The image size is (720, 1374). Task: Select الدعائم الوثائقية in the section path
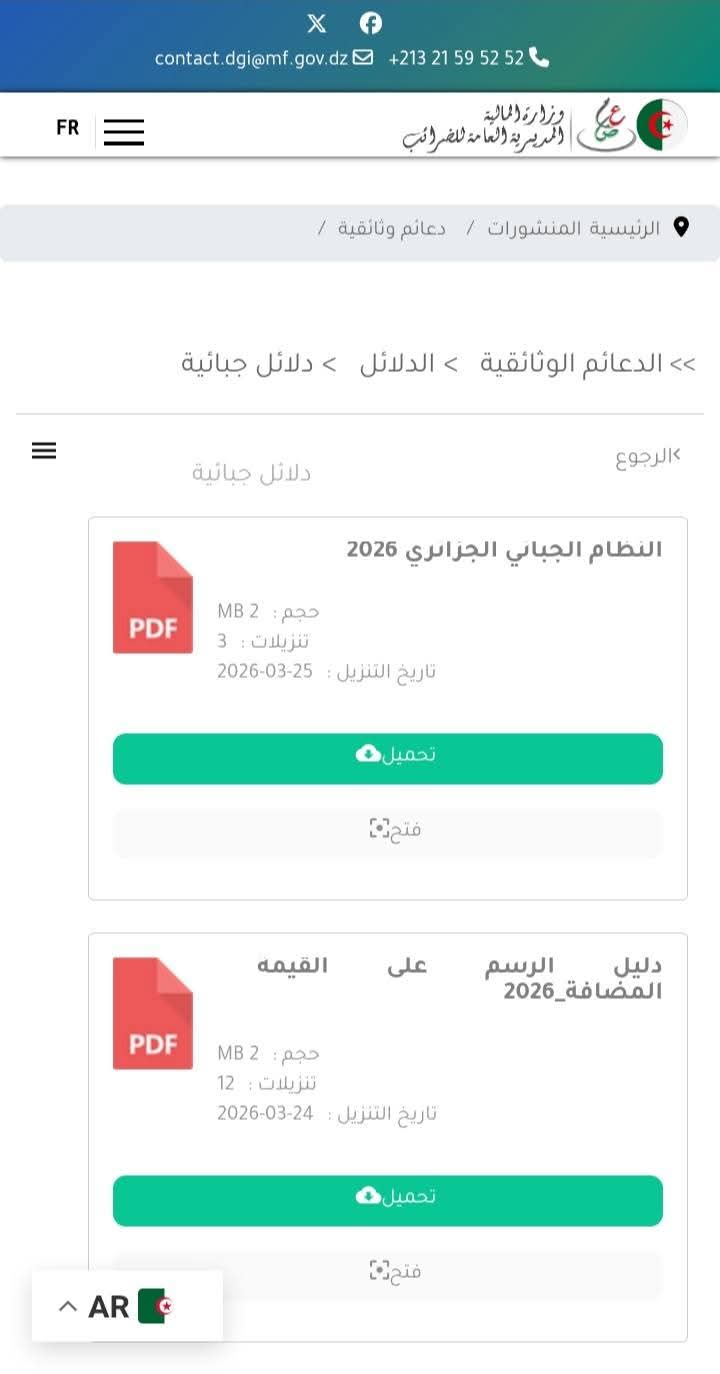[x=571, y=364]
